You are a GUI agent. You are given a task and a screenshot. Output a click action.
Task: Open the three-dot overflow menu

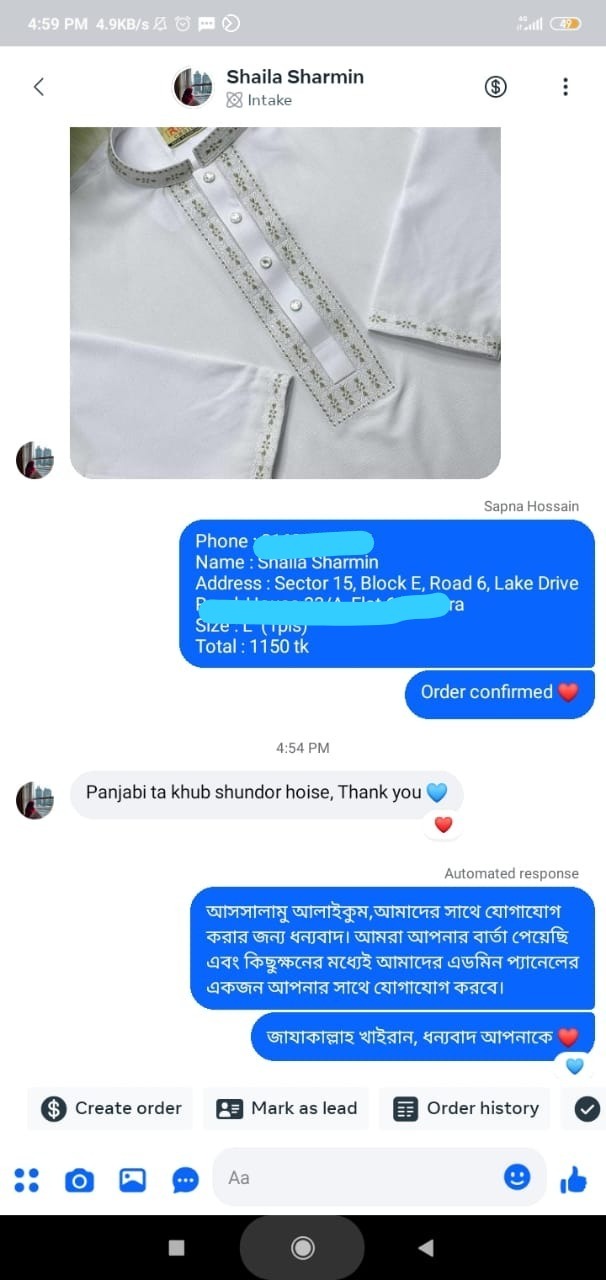[x=565, y=87]
